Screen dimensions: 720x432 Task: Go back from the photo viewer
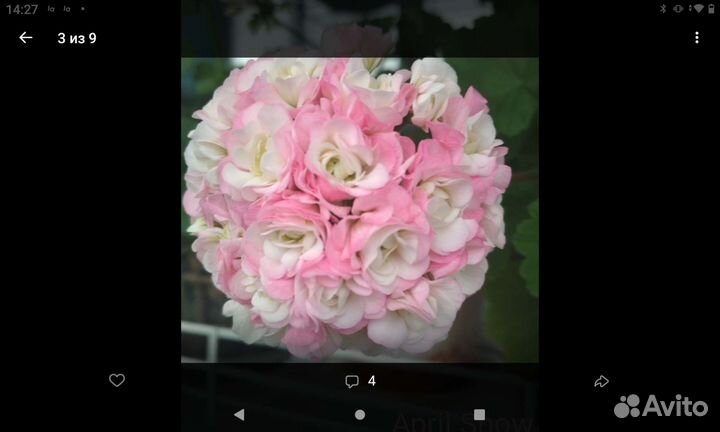(26, 38)
